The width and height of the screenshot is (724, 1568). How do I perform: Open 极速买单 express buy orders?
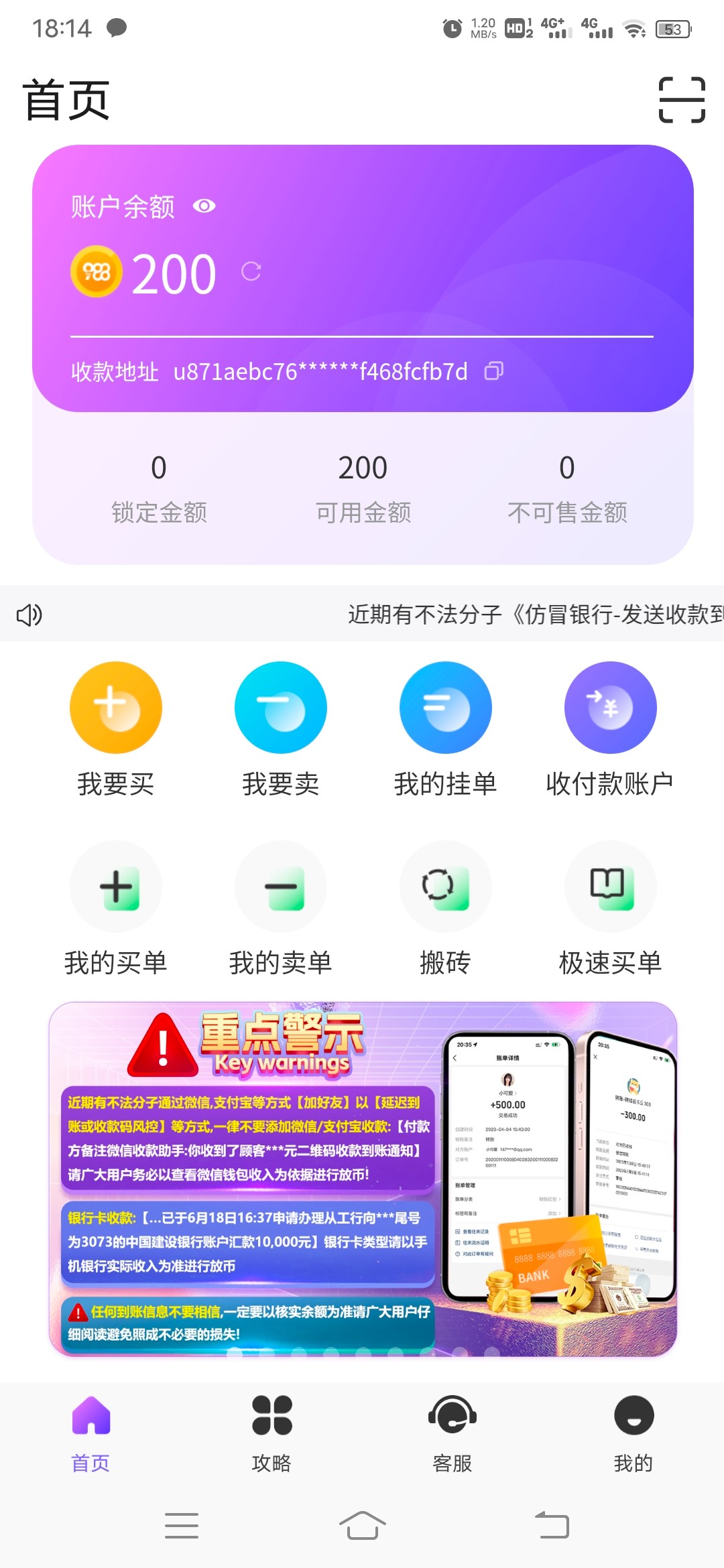(x=610, y=887)
